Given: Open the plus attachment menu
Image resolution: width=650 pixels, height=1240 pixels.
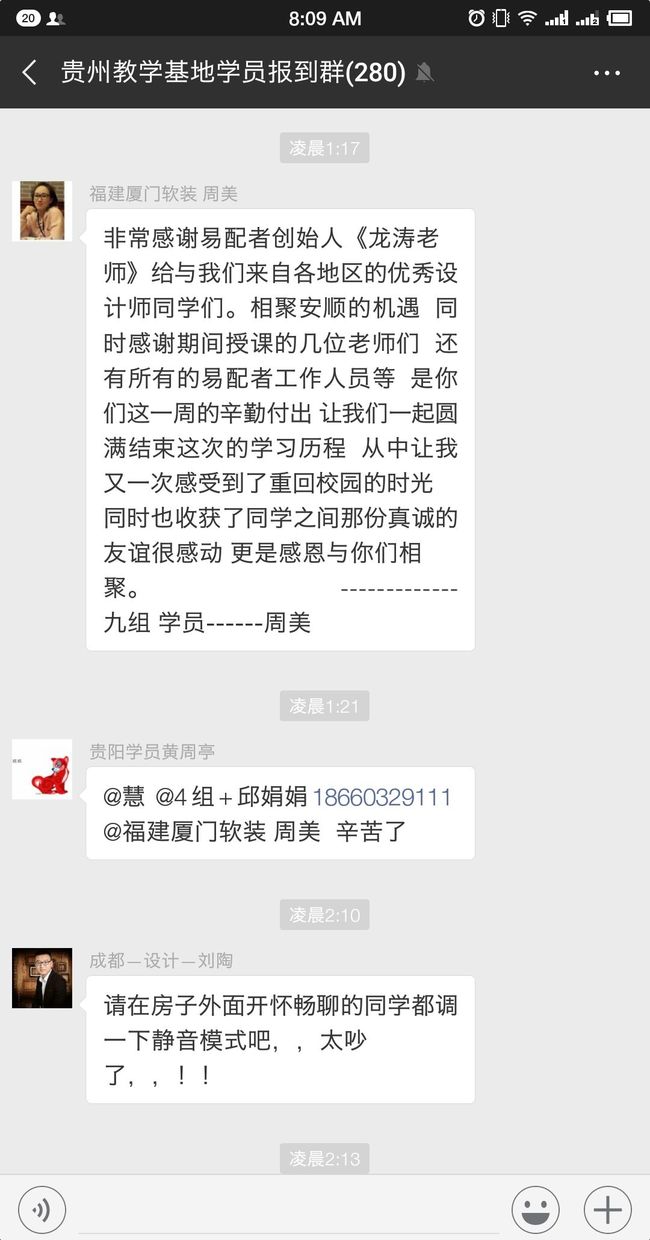Looking at the screenshot, I should pyautogui.click(x=607, y=1211).
